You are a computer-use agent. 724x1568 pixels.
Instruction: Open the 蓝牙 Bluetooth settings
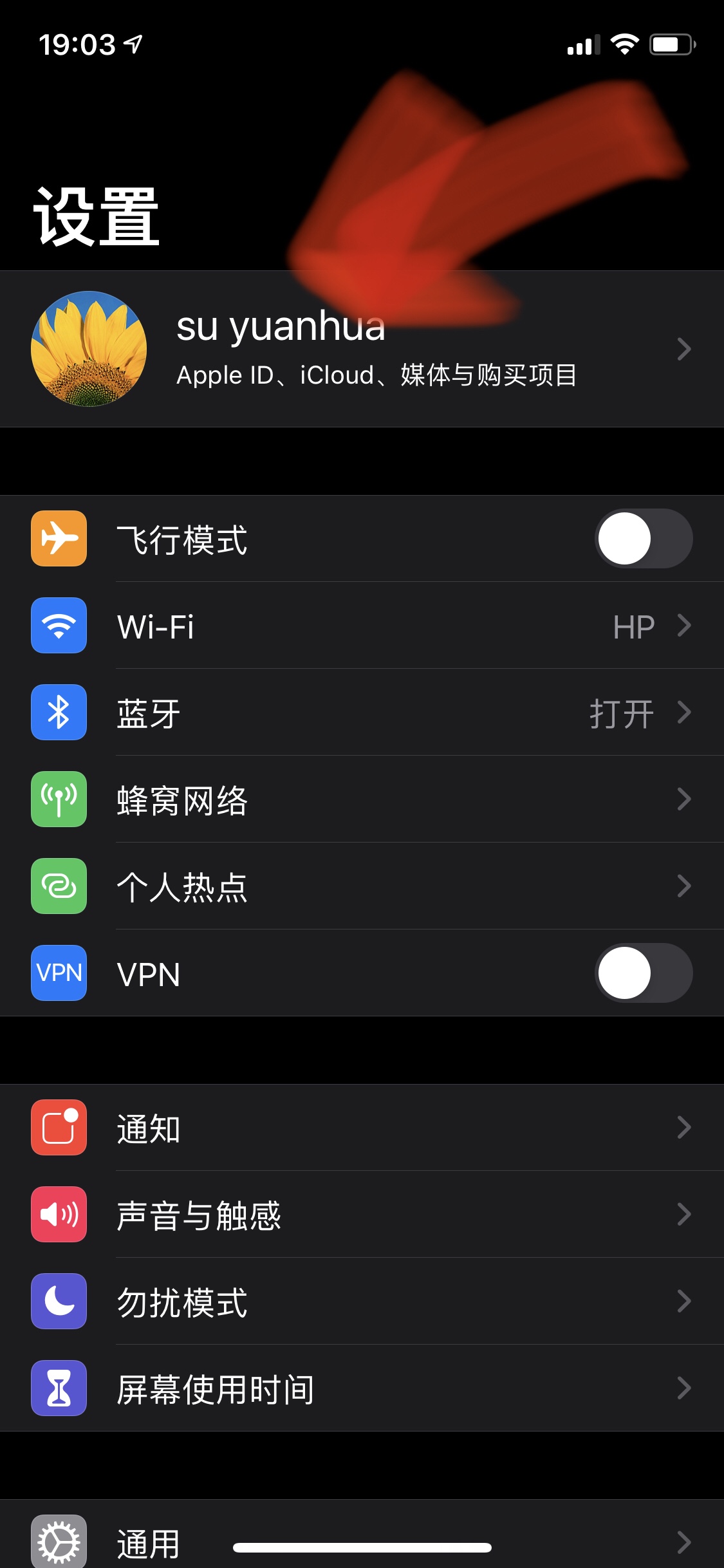tap(362, 713)
